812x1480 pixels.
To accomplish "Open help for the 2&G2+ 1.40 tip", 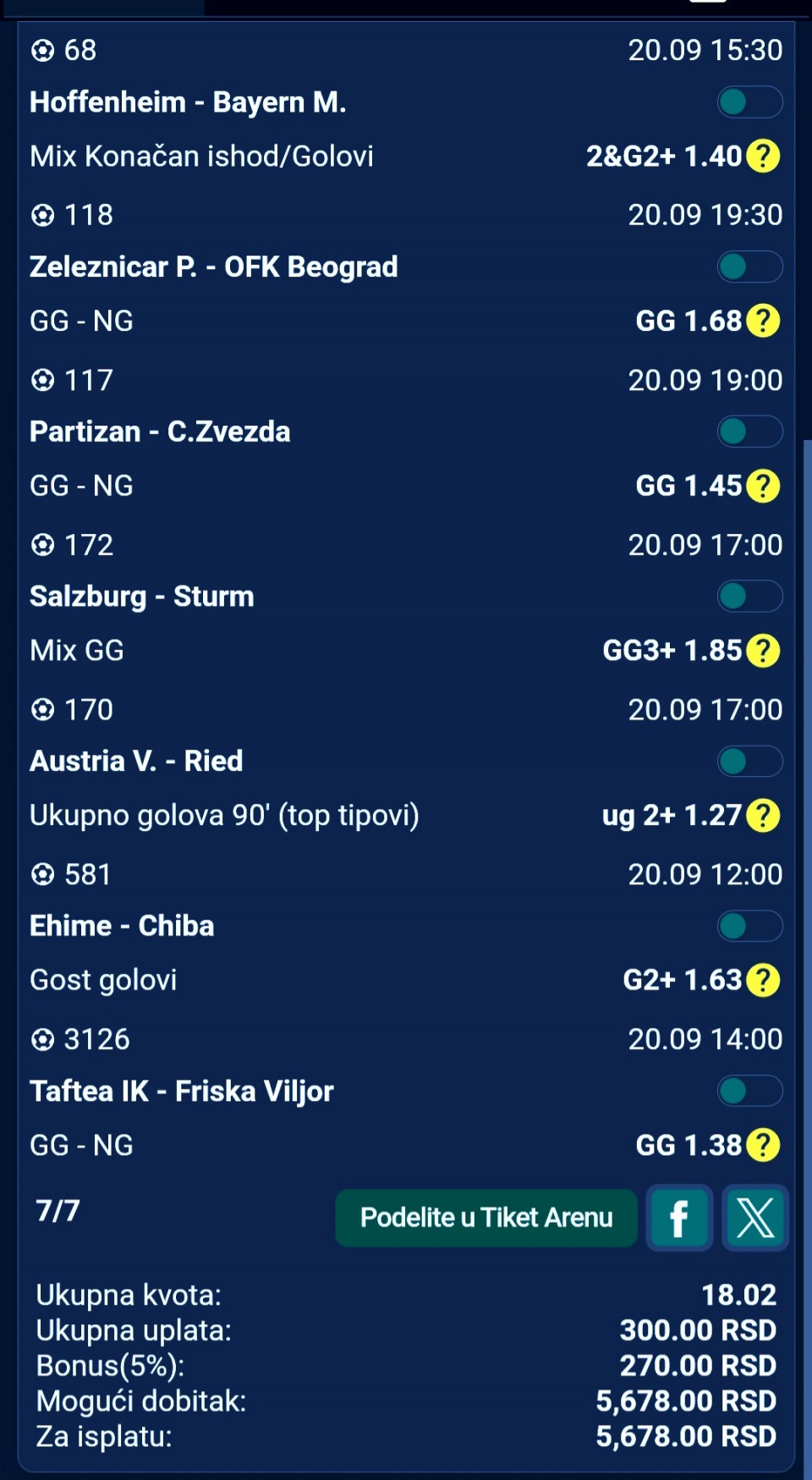I will 763,157.
